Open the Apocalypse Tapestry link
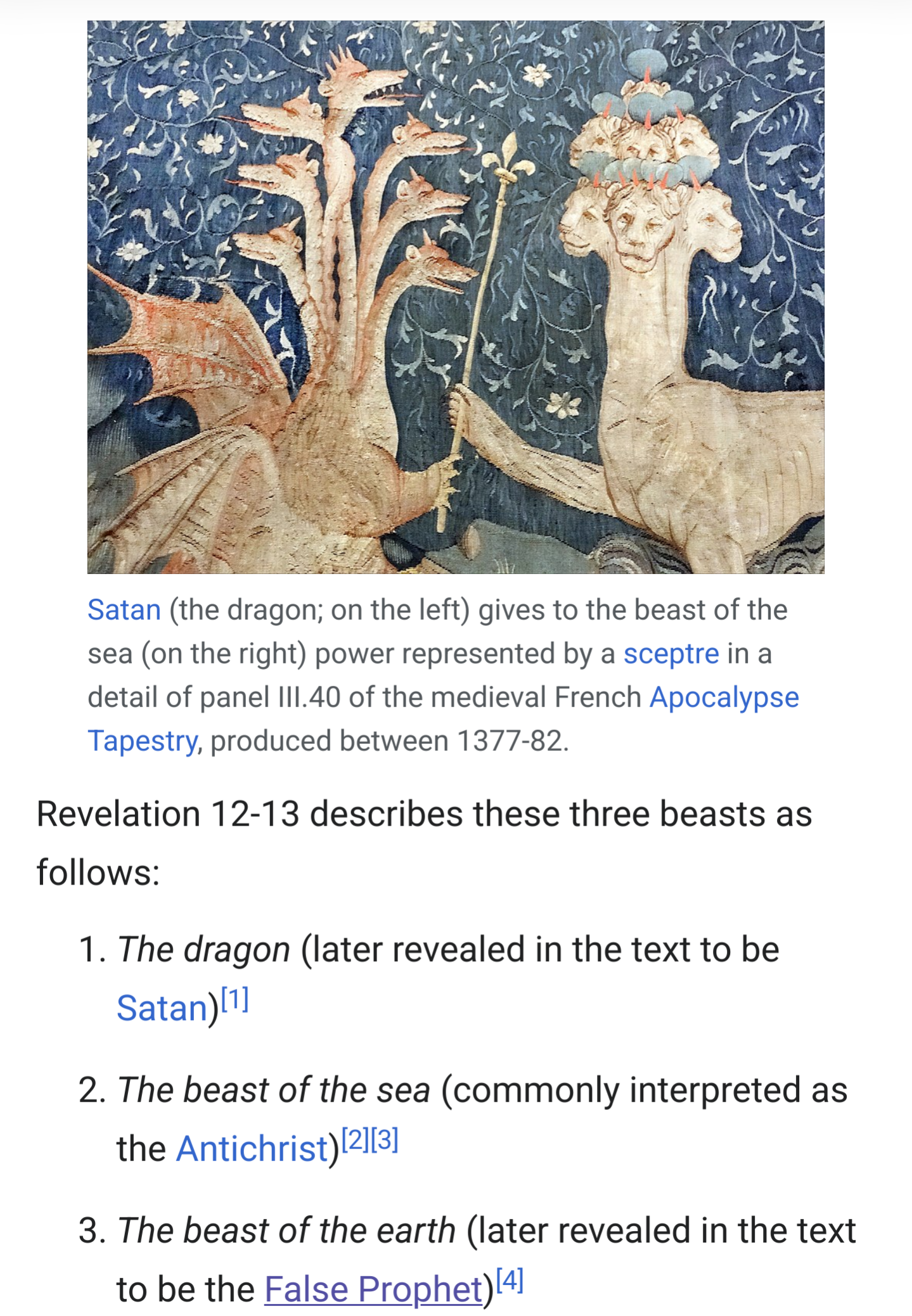Image resolution: width=912 pixels, height=1316 pixels. 443,719
